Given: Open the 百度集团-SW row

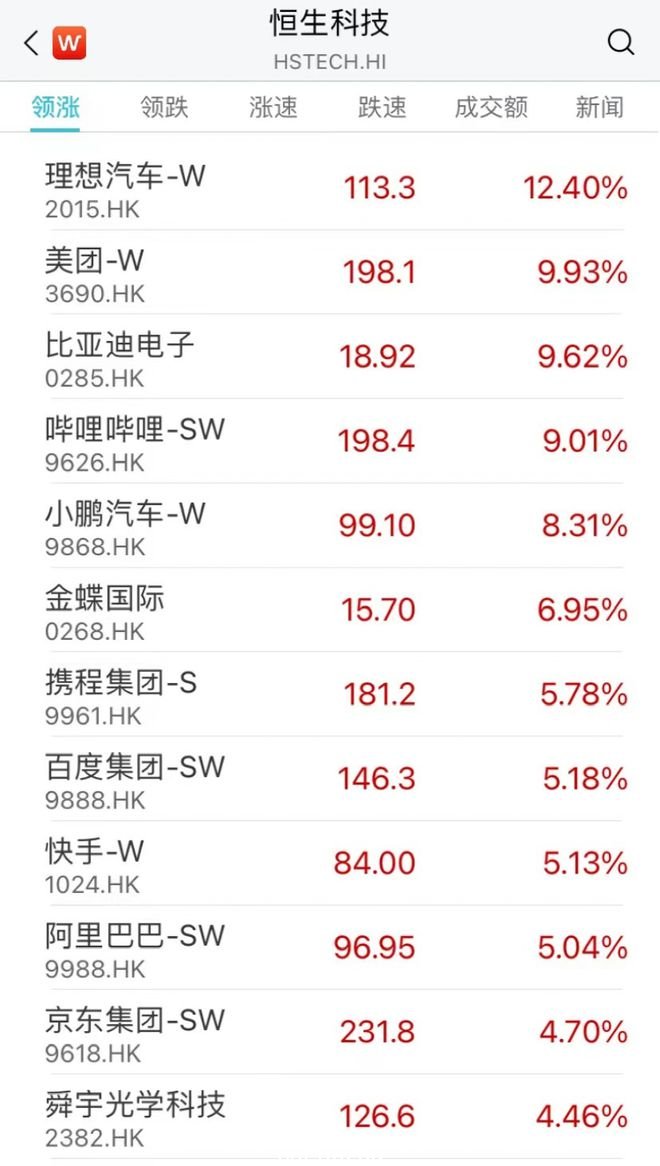Looking at the screenshot, I should coord(330,779).
